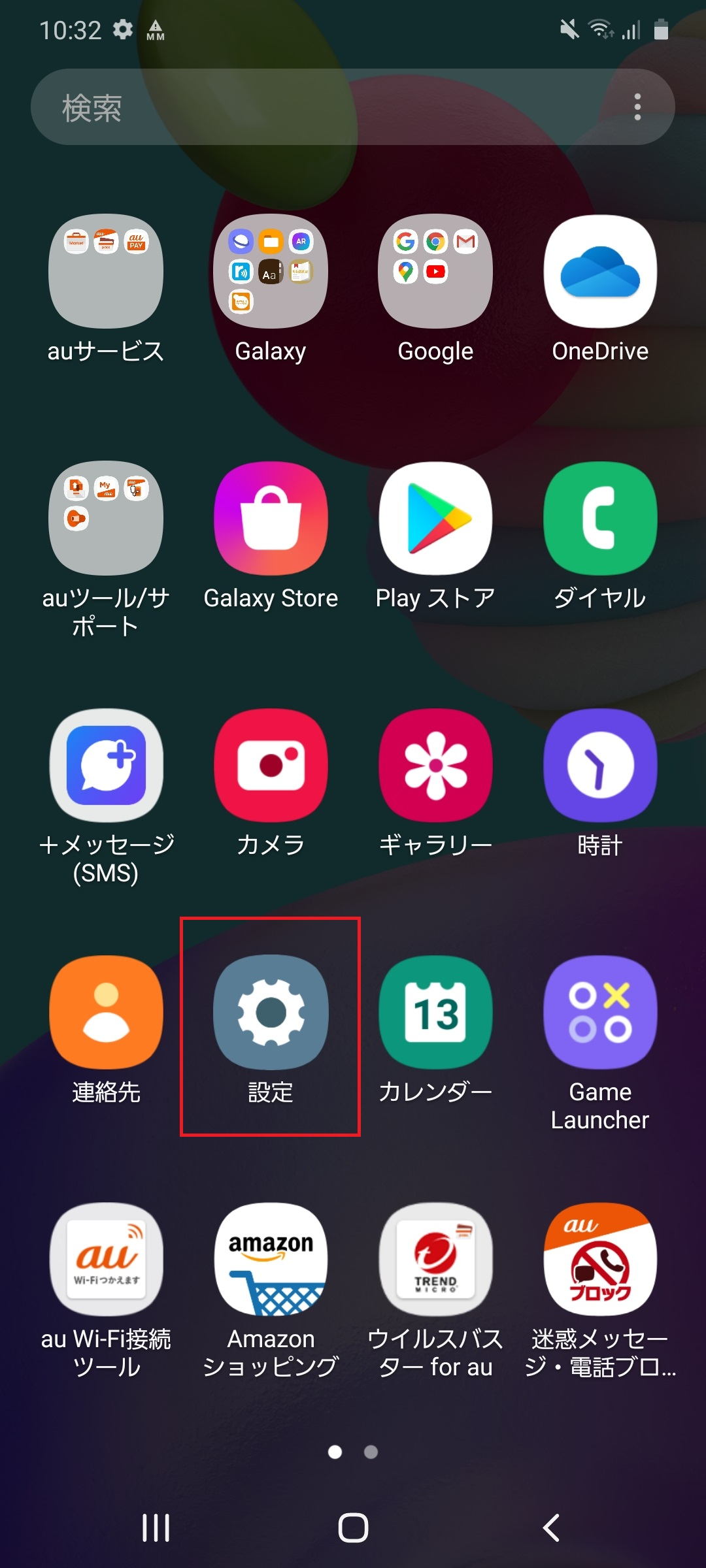Open the ギャラリー app
This screenshot has width=706, height=1568.
tap(435, 766)
